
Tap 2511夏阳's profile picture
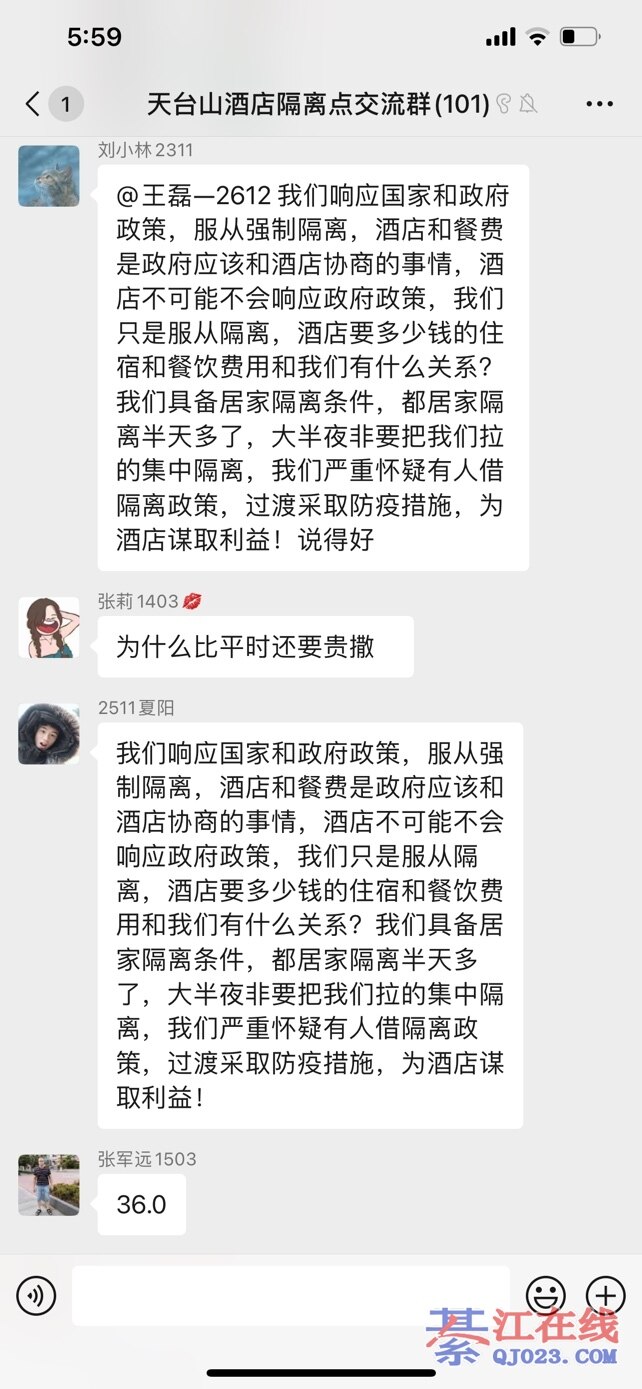(49, 734)
